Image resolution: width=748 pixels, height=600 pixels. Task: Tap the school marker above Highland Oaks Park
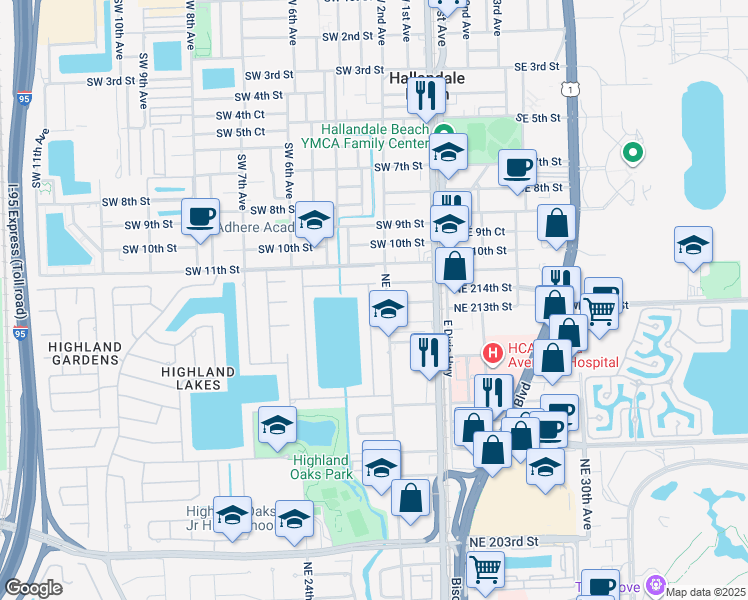click(277, 426)
